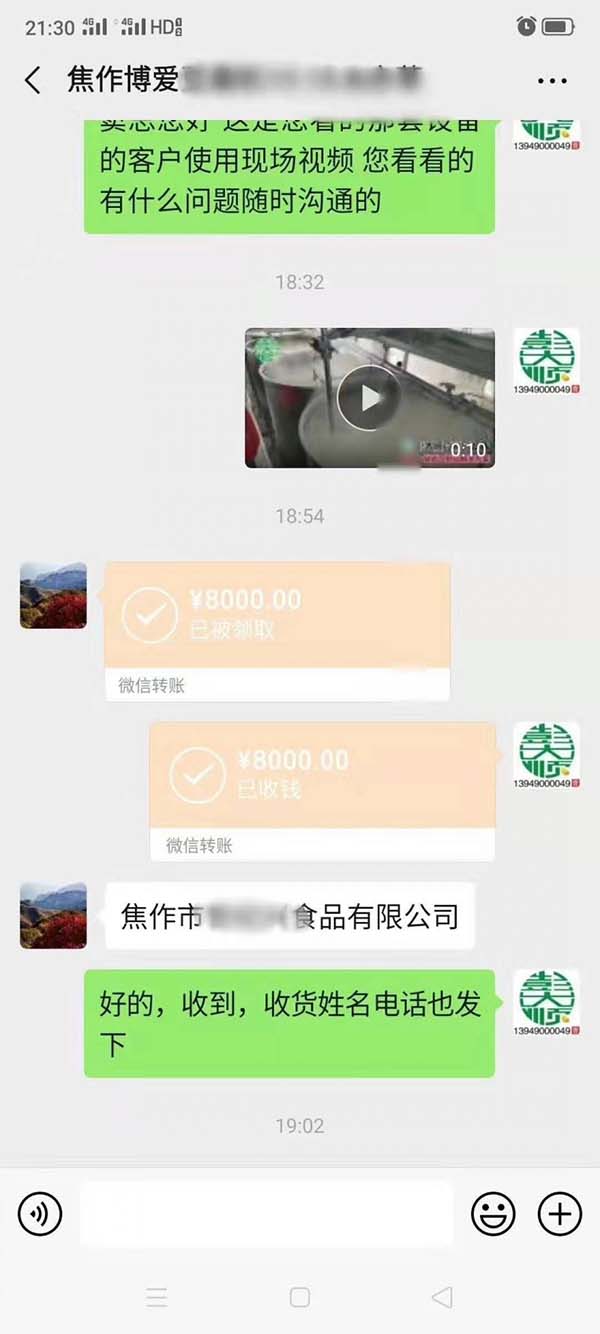Image resolution: width=600 pixels, height=1334 pixels.
Task: Open the emoji picker
Action: [493, 1214]
